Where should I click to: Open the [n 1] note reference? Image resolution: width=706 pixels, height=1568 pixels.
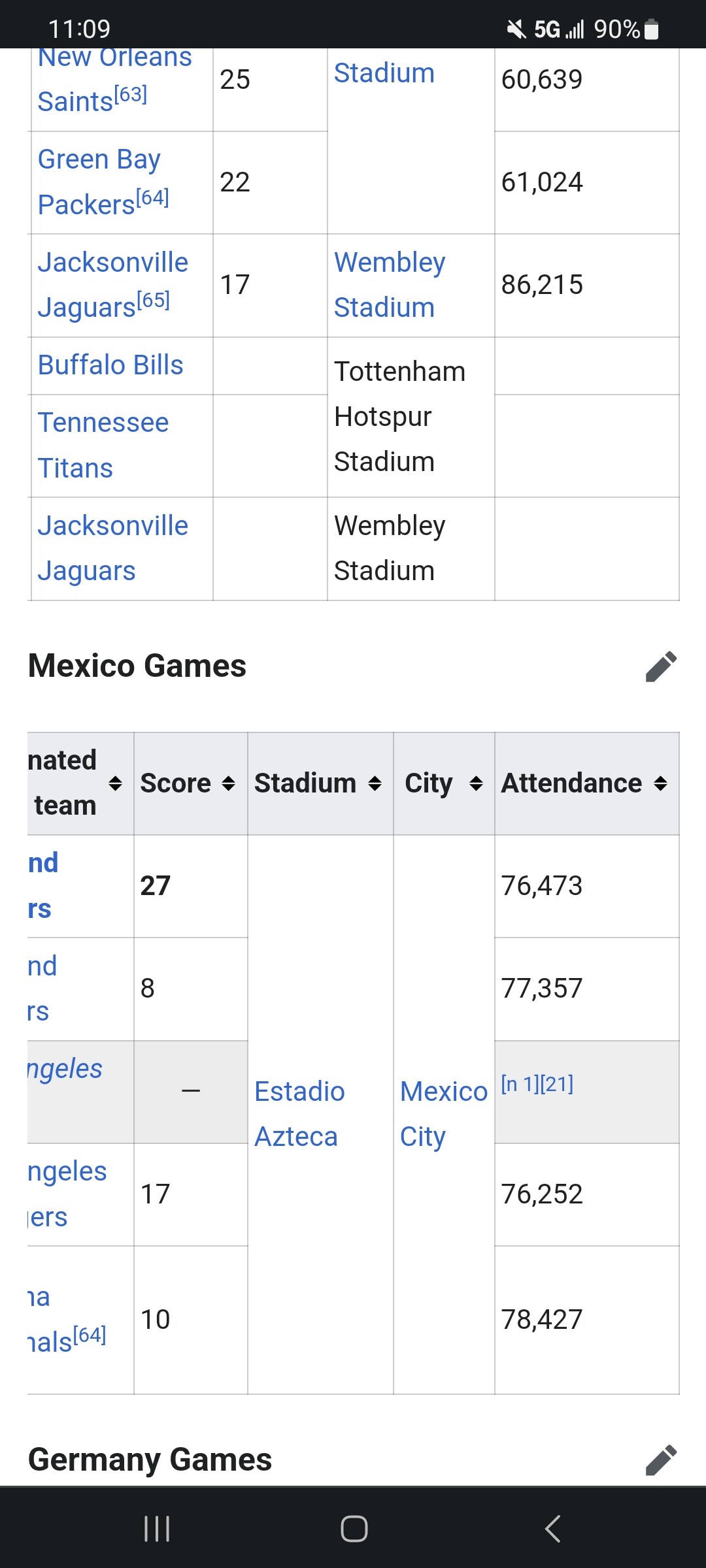[520, 1085]
